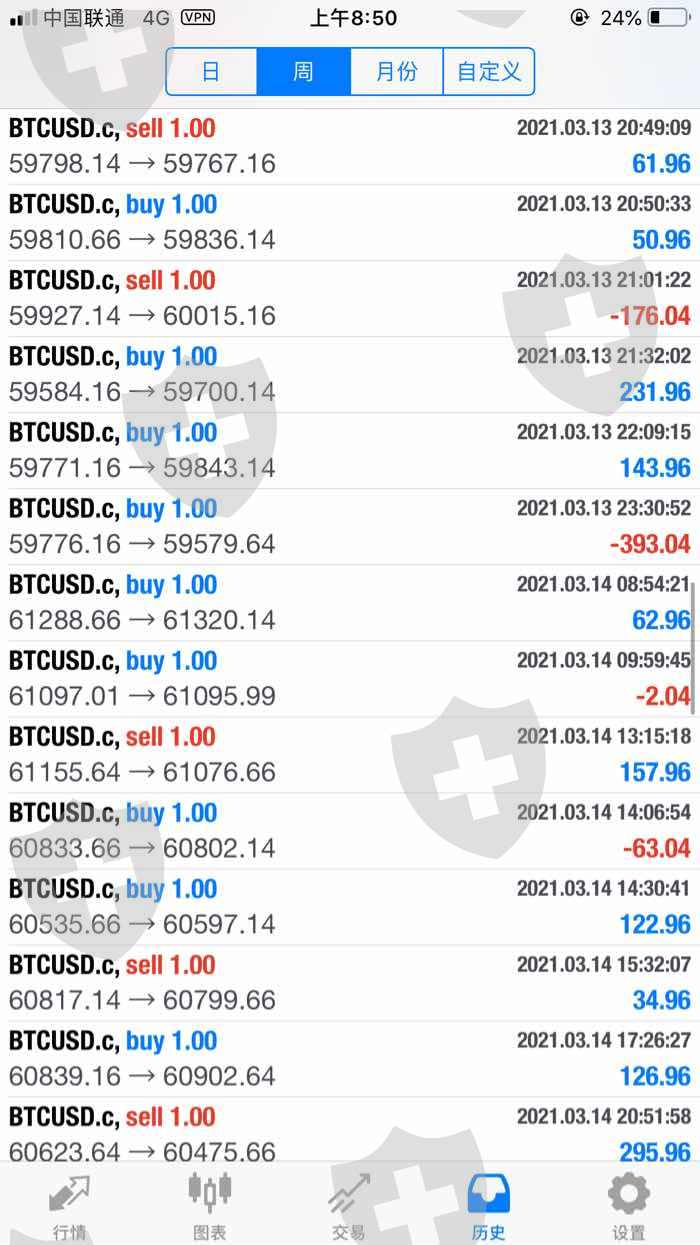Expand the buy trade with profit 50.96
The height and width of the screenshot is (1245, 700).
tap(350, 223)
